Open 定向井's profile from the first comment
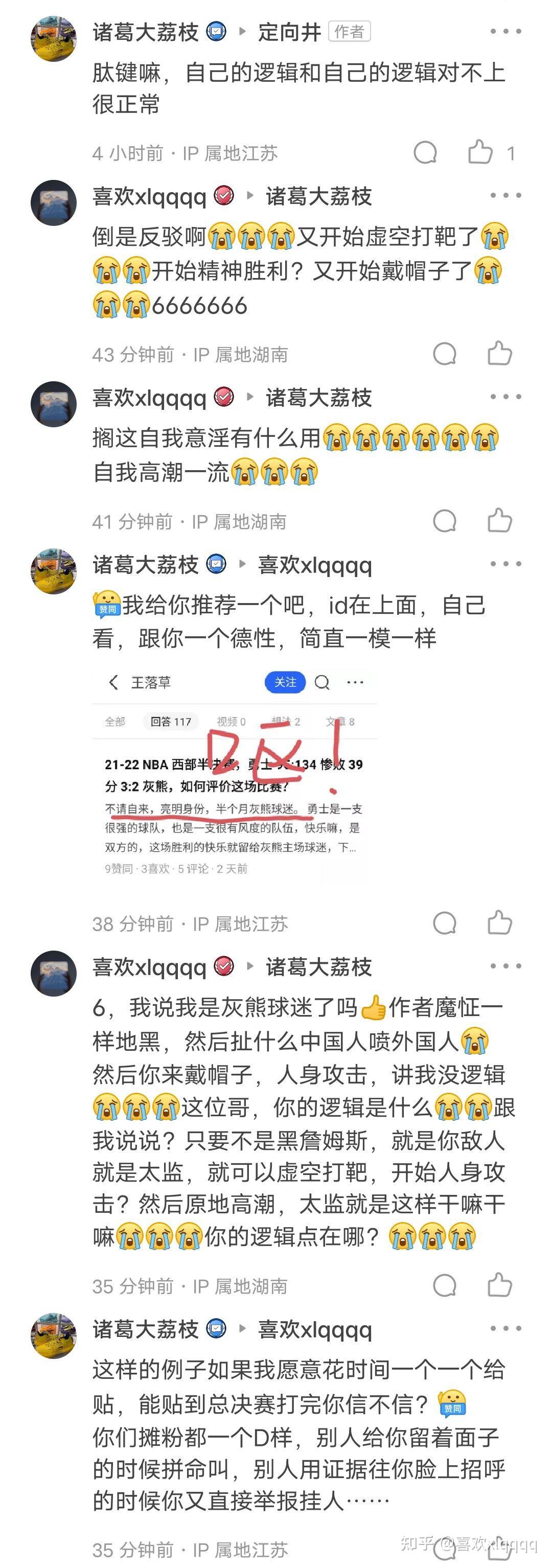This screenshot has height=1568, width=552. pos(289,32)
